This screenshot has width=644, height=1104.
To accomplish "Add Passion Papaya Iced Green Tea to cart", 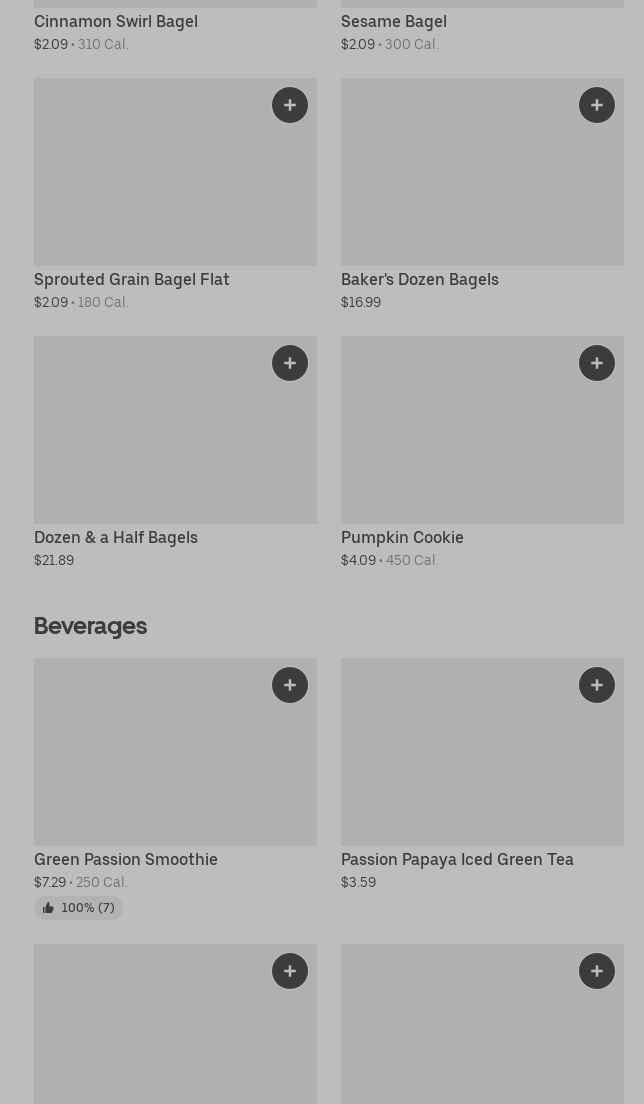I will [597, 685].
